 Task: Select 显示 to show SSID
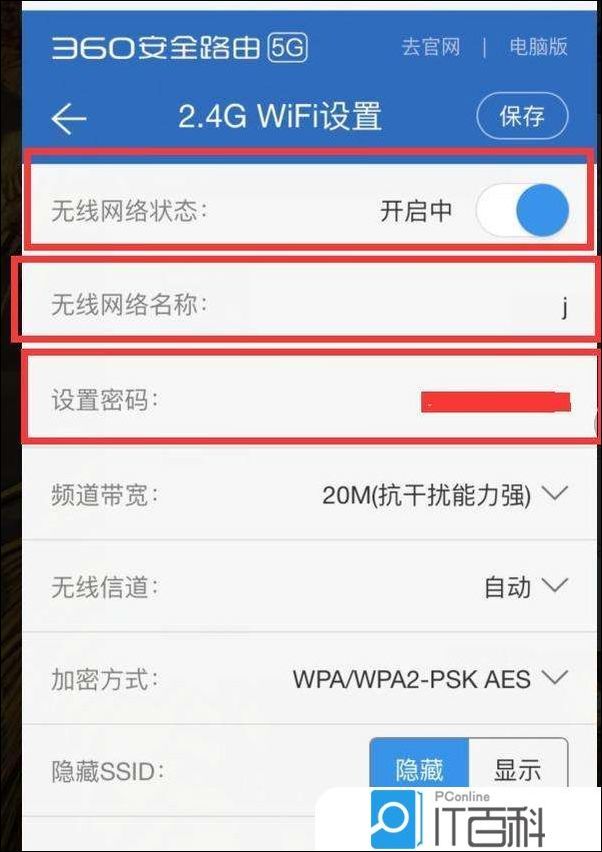pos(517,769)
